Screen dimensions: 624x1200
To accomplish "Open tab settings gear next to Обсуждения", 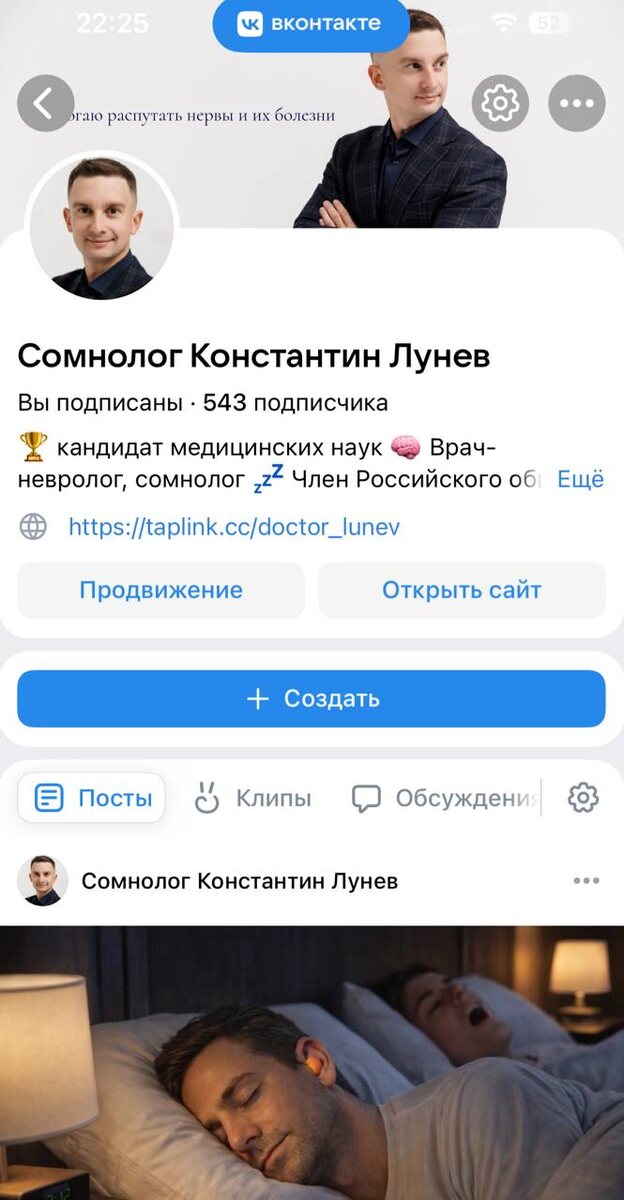I will (x=583, y=798).
